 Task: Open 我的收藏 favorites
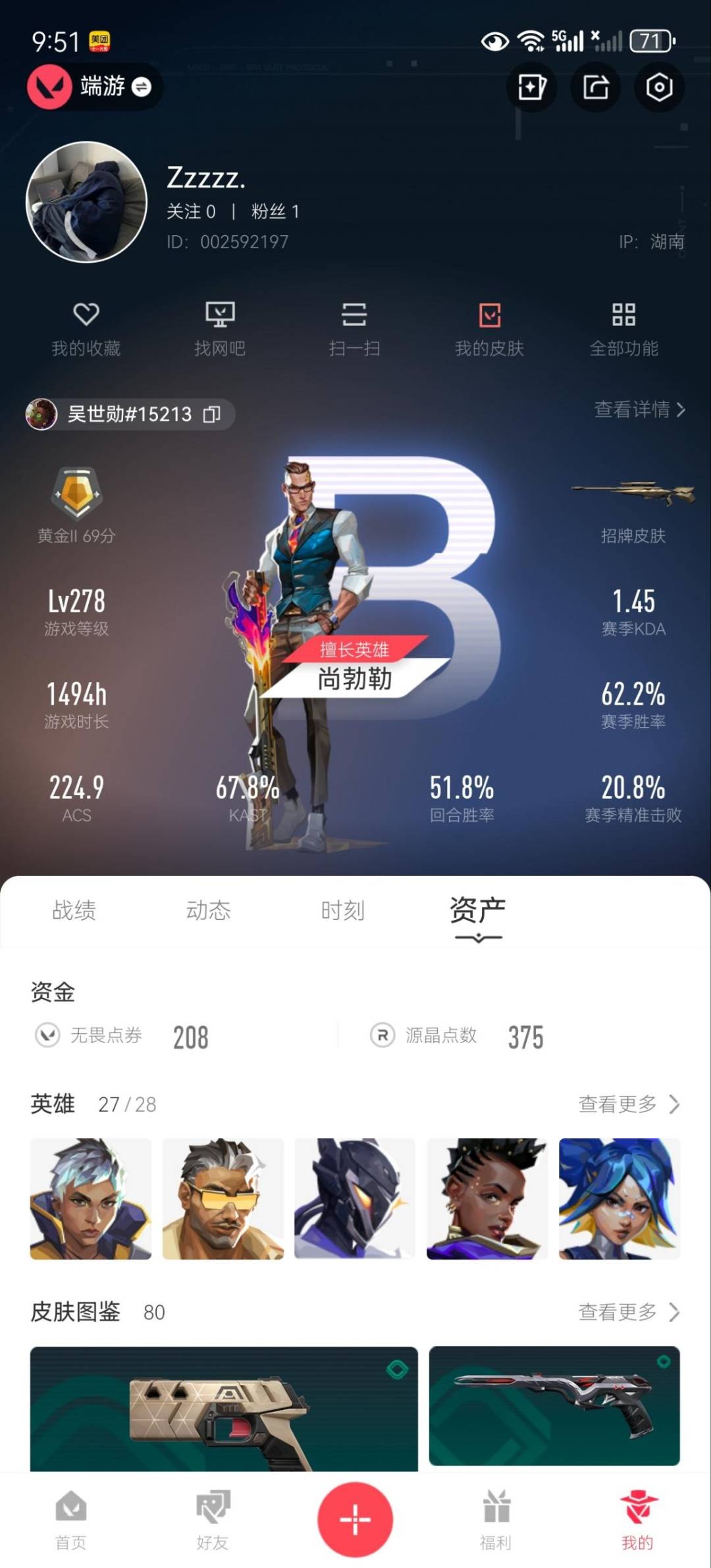86,327
